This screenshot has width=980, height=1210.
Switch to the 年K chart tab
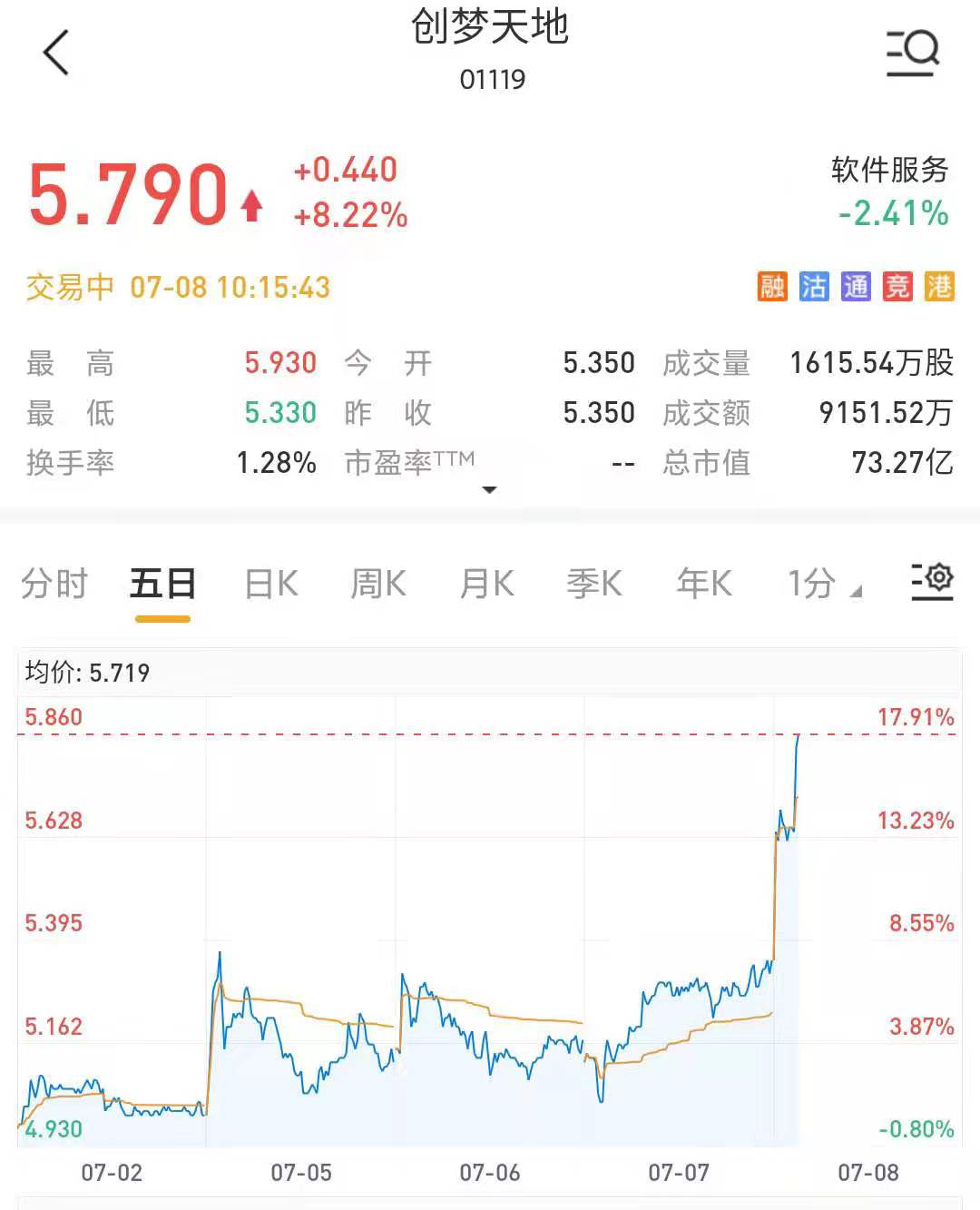(704, 584)
